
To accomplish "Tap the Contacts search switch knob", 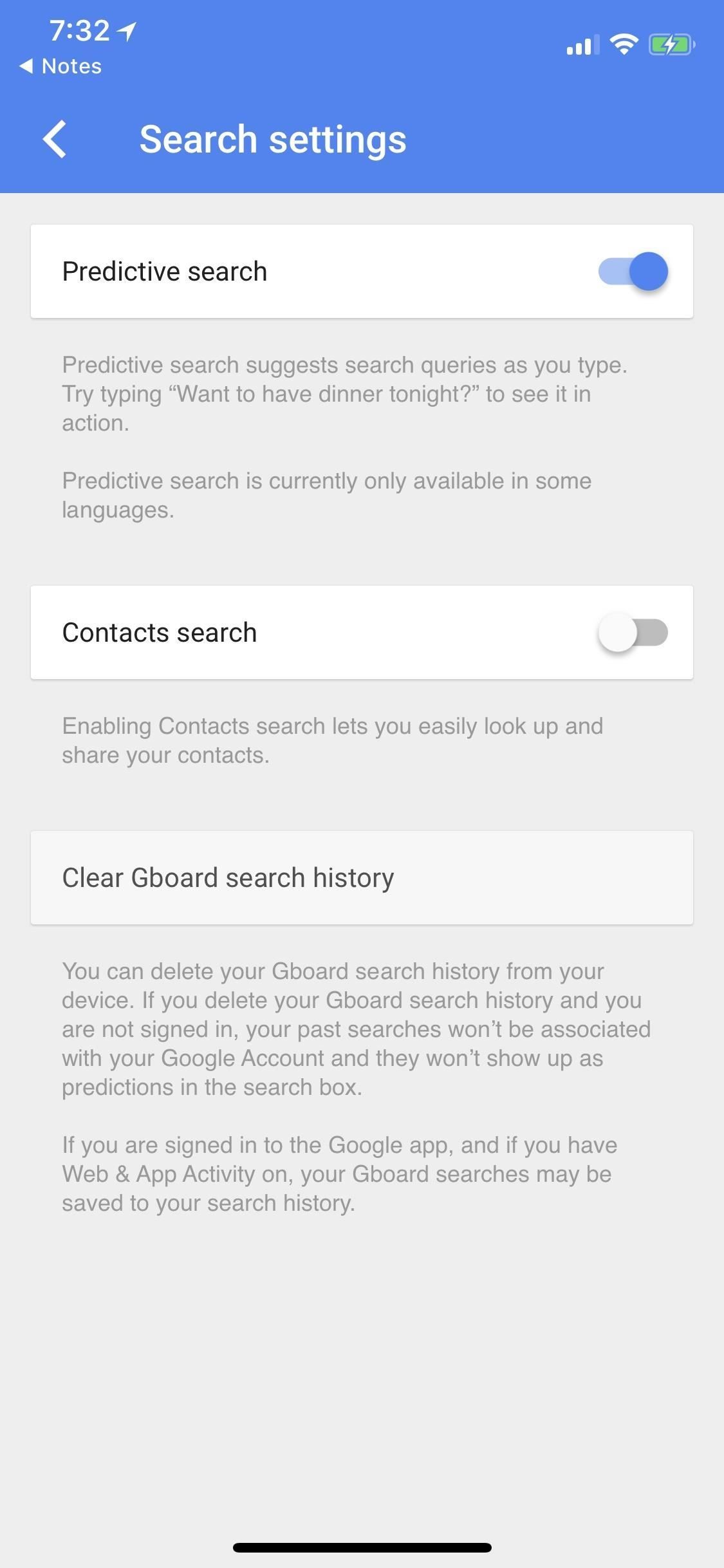I will (x=616, y=632).
